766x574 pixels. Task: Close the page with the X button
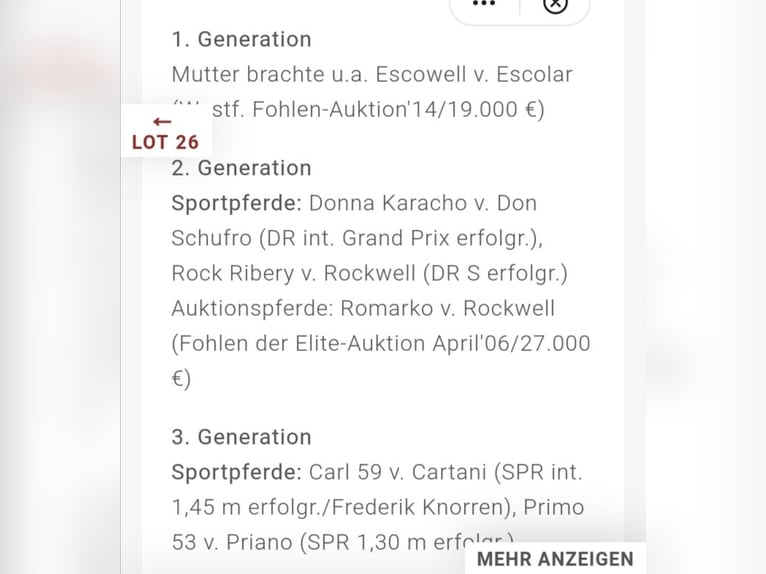point(555,5)
